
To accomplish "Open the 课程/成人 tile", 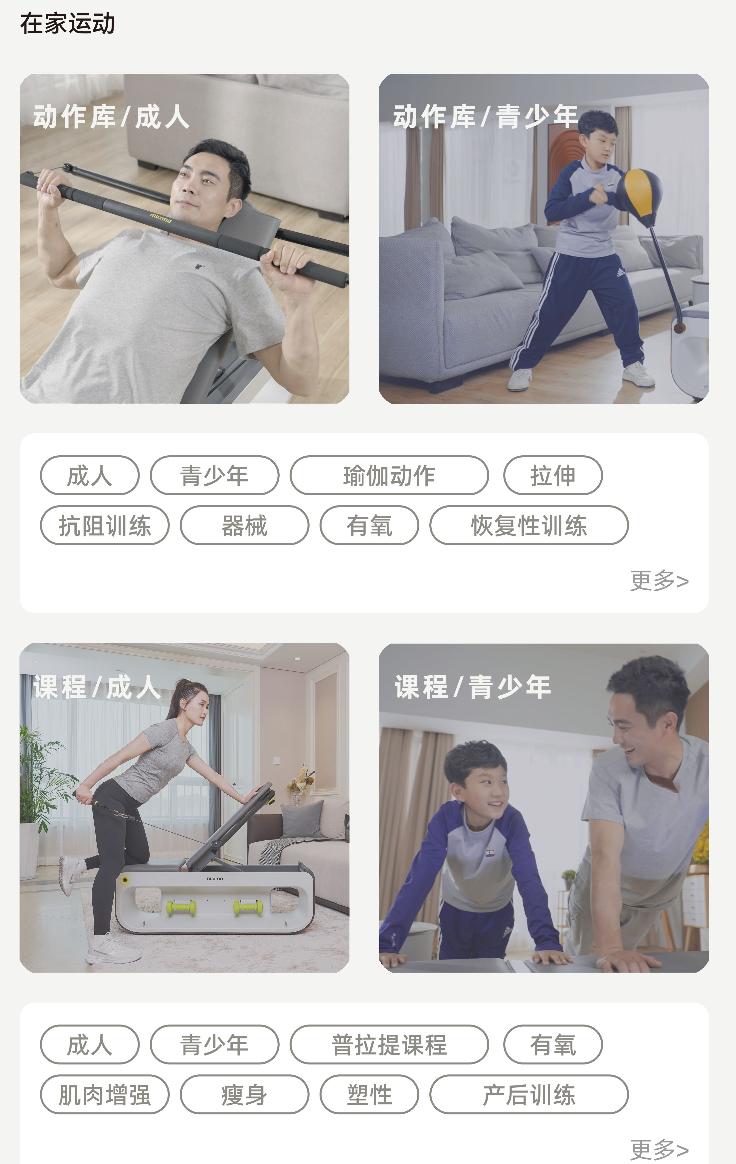I will point(184,808).
